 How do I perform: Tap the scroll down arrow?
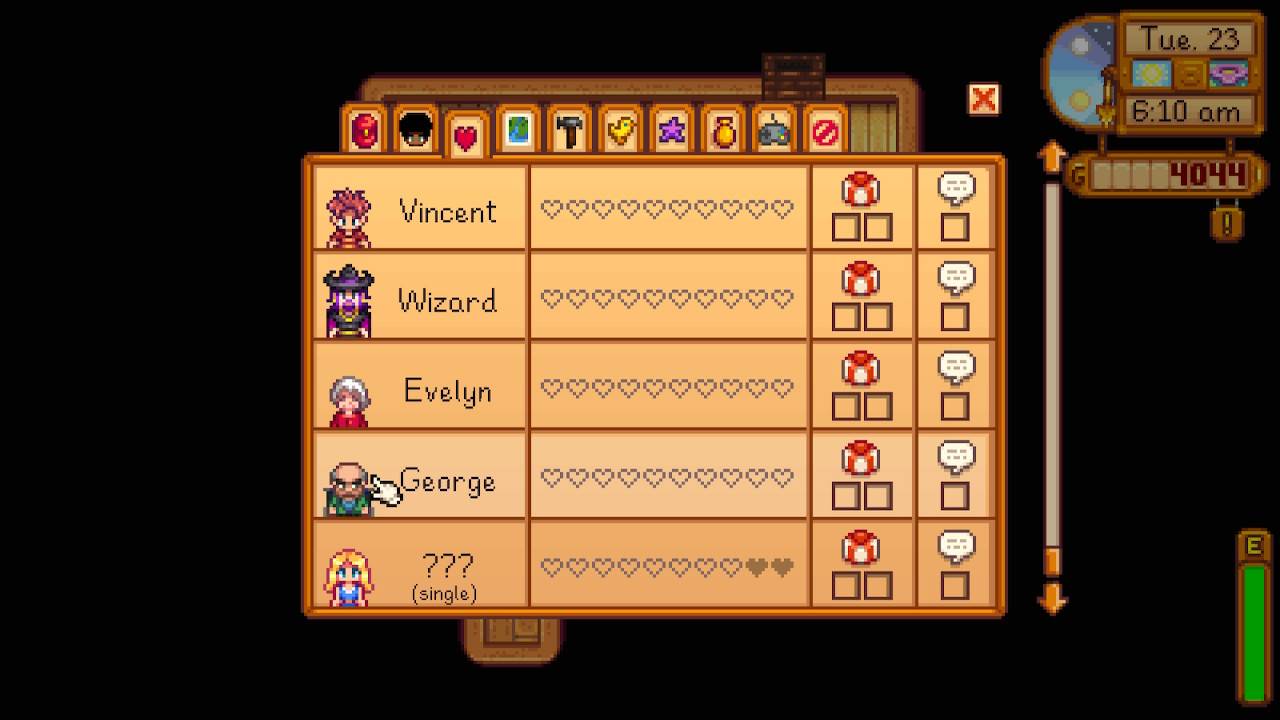(1051, 599)
